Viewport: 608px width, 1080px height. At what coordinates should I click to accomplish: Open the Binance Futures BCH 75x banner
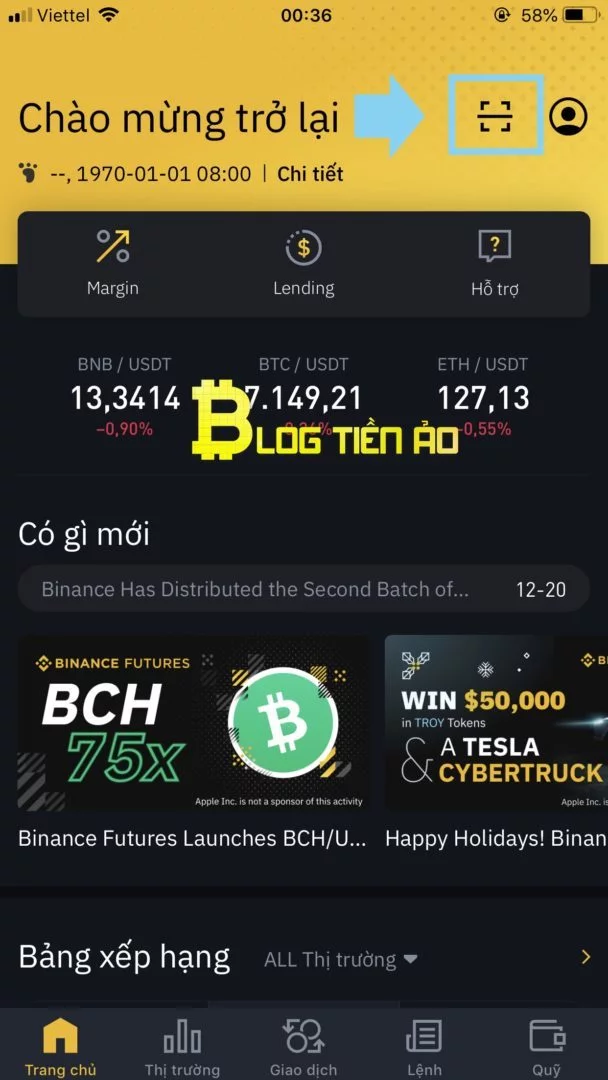point(193,722)
